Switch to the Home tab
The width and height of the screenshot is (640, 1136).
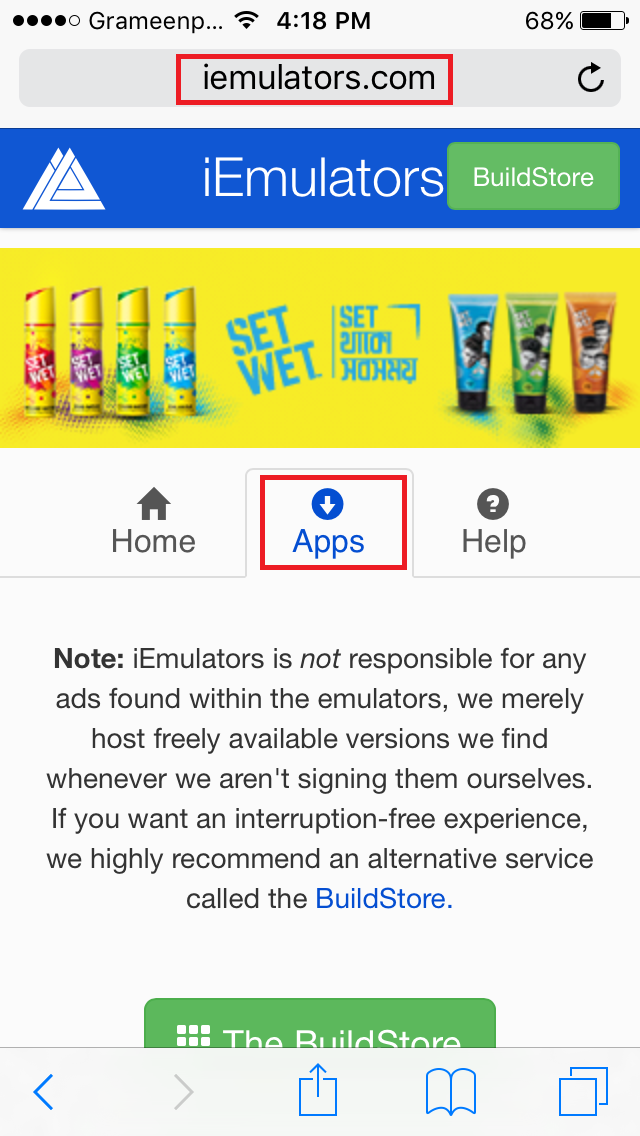click(x=153, y=524)
